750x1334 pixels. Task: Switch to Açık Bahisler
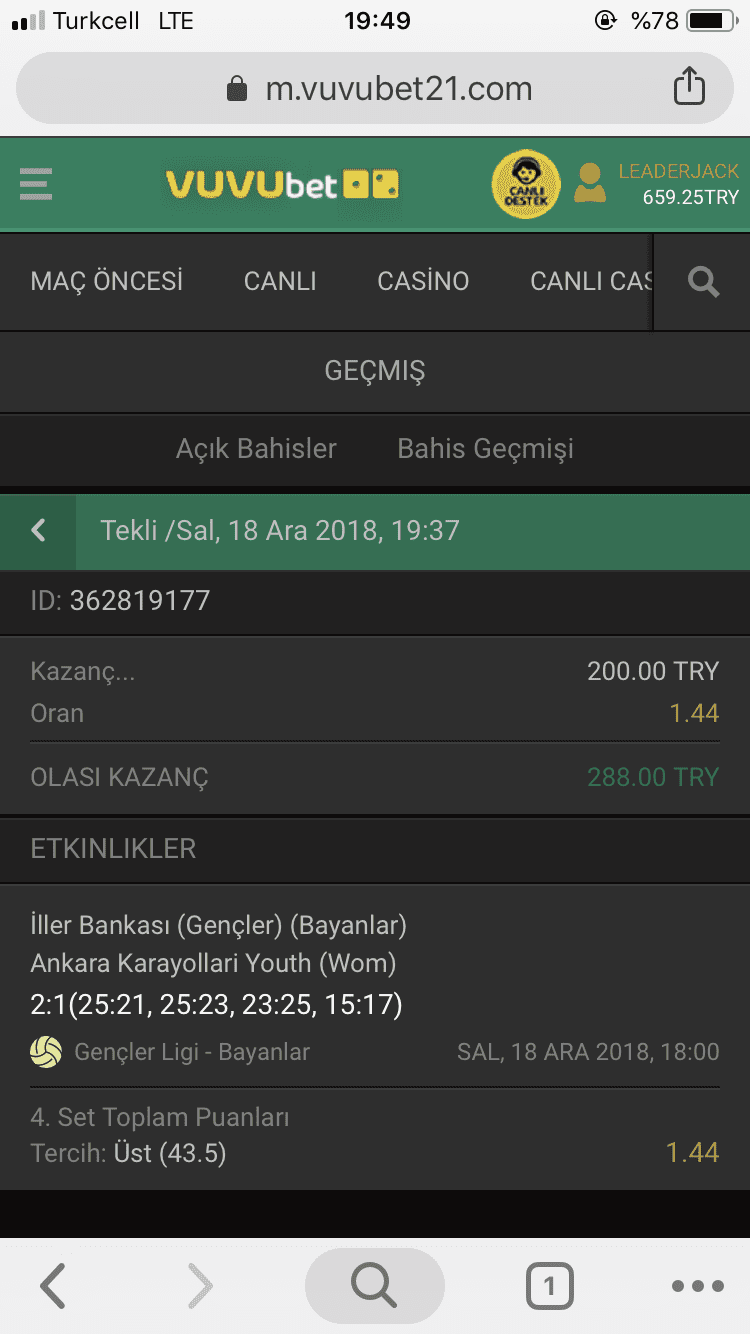tap(256, 449)
